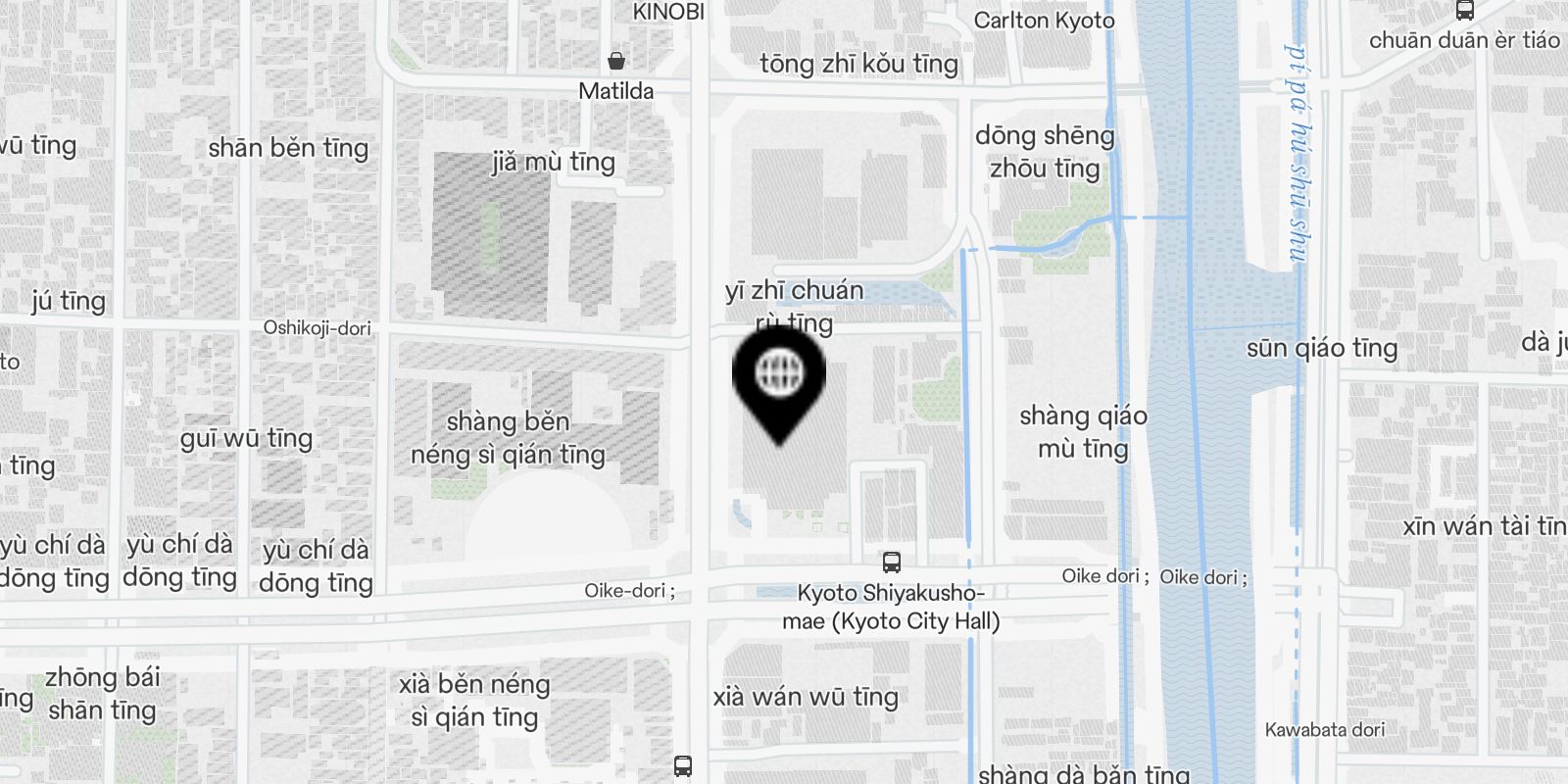The image size is (1568, 784).
Task: Tap the black globe location pin
Action: pyautogui.click(x=779, y=379)
